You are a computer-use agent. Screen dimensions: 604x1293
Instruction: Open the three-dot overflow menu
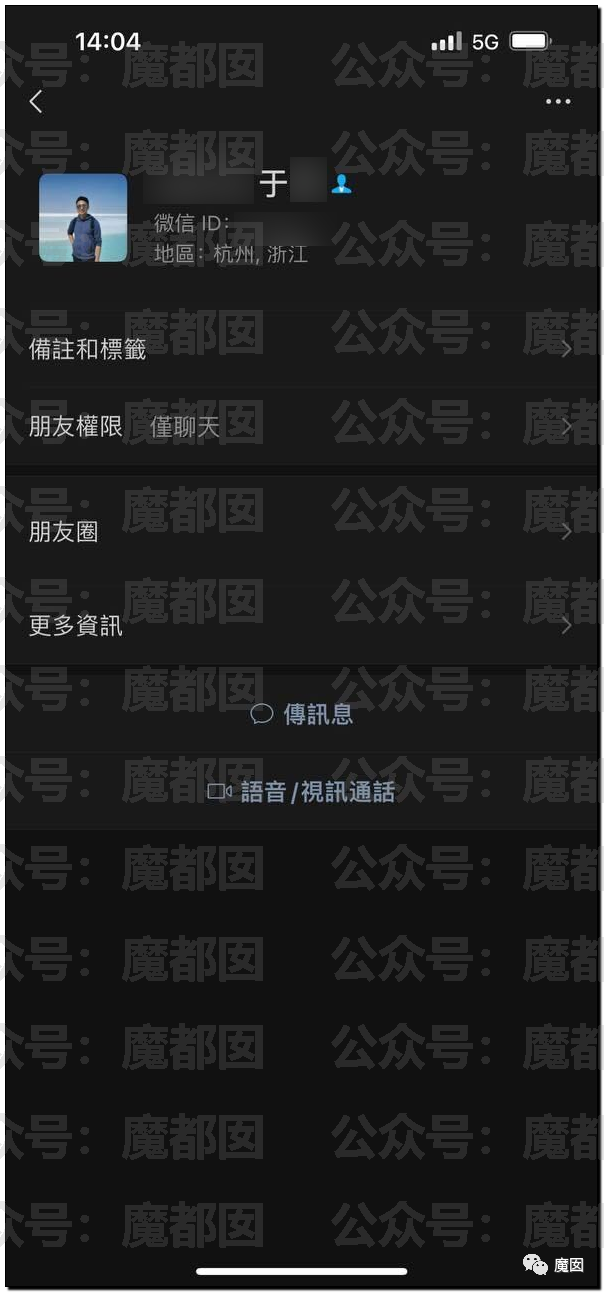[557, 101]
